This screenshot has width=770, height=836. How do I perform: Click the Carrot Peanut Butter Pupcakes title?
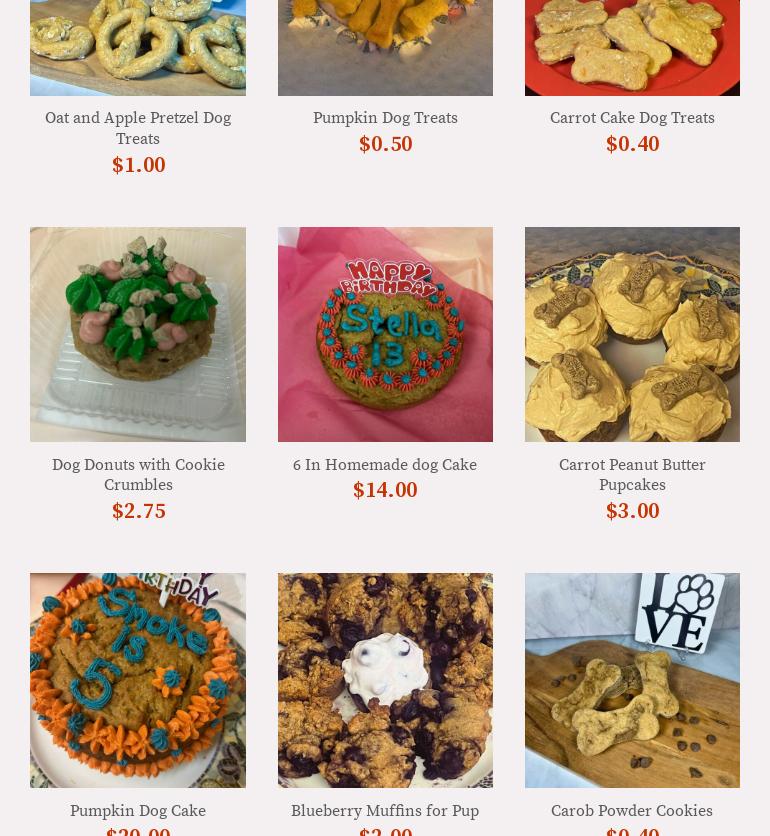coord(632,474)
